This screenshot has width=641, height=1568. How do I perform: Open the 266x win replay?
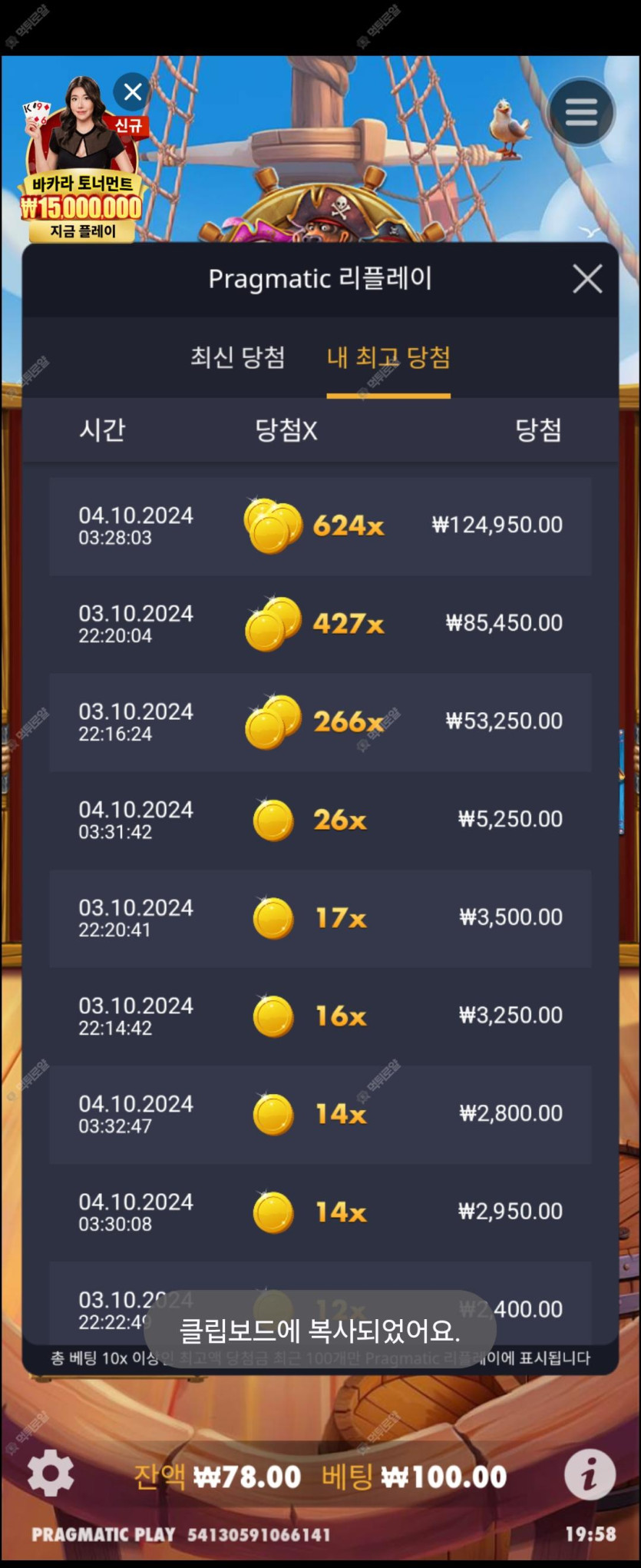(320, 722)
